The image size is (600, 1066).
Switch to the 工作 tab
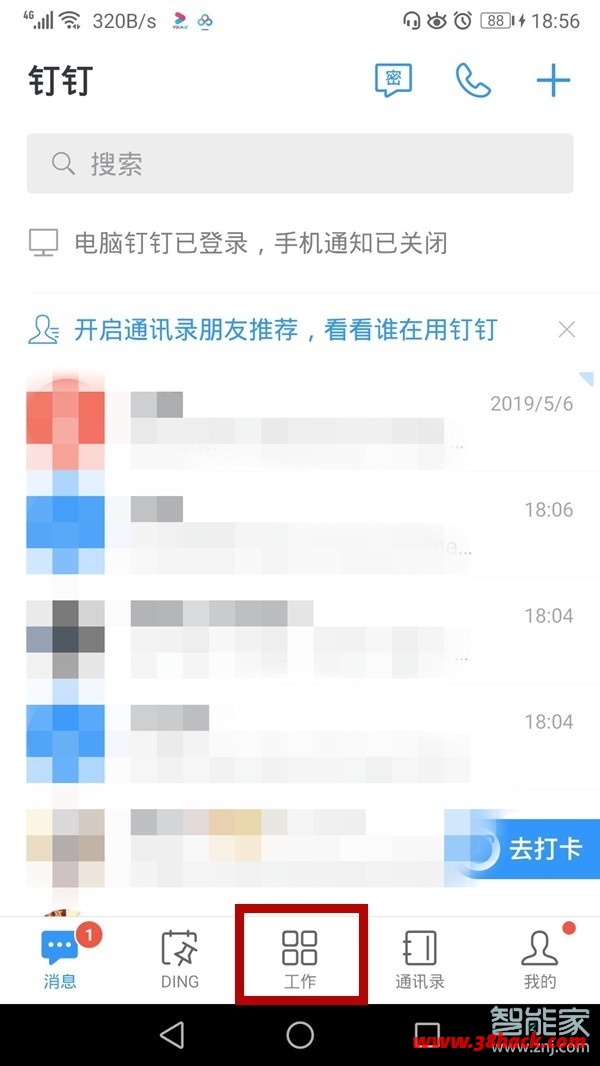pyautogui.click(x=300, y=959)
